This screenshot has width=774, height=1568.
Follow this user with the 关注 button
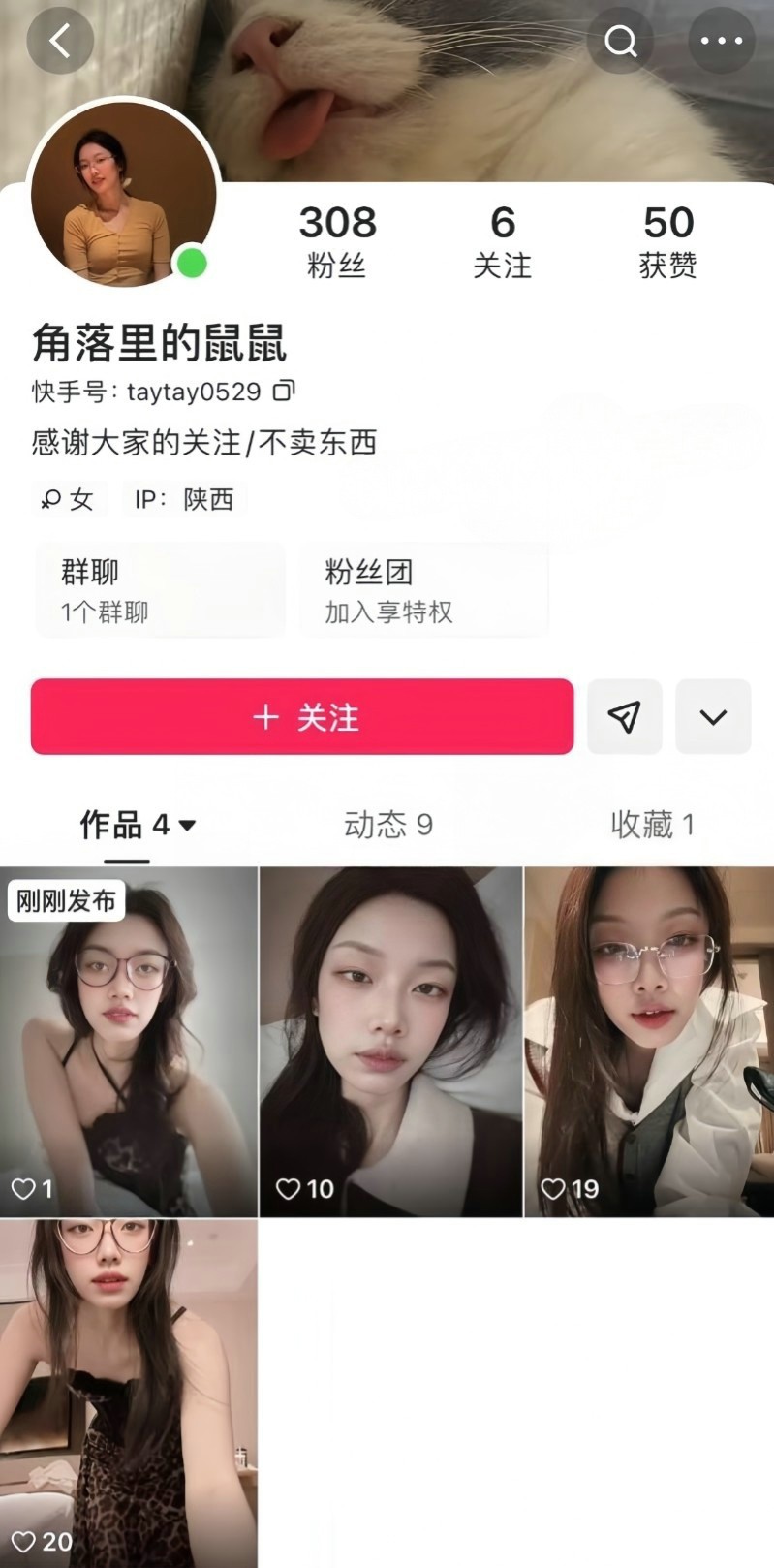(x=302, y=717)
